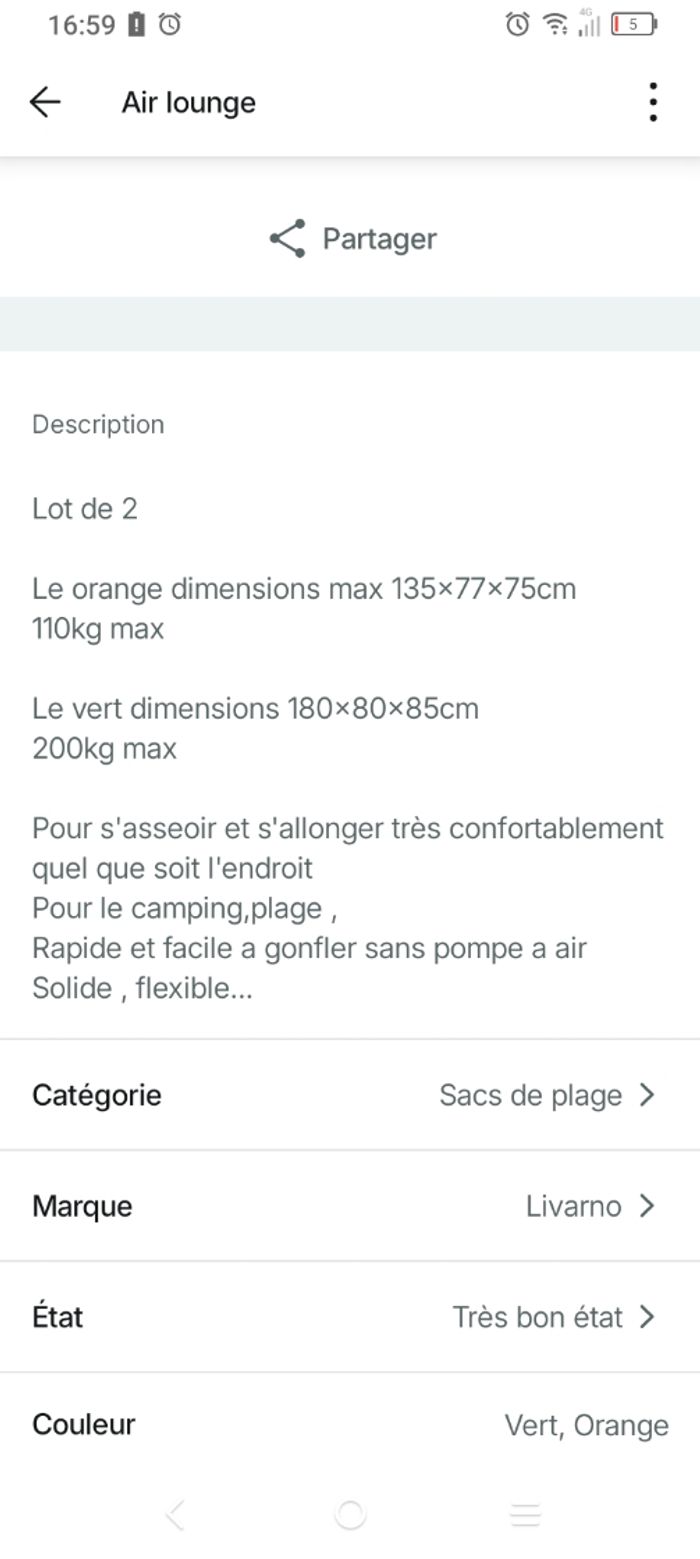The width and height of the screenshot is (700, 1559).
Task: Open the three-dot overflow menu
Action: [652, 102]
